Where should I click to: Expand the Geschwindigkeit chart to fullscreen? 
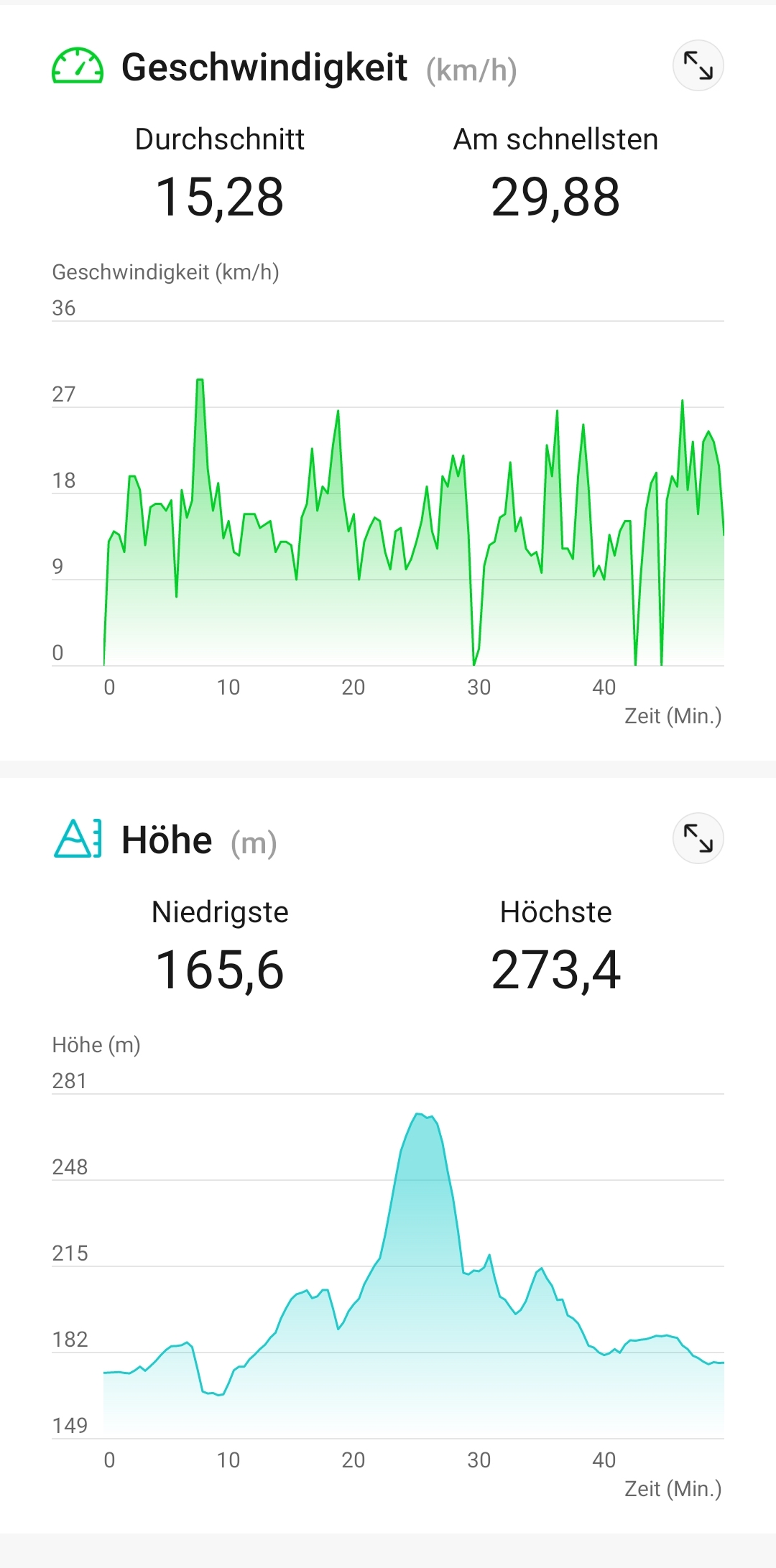click(698, 65)
